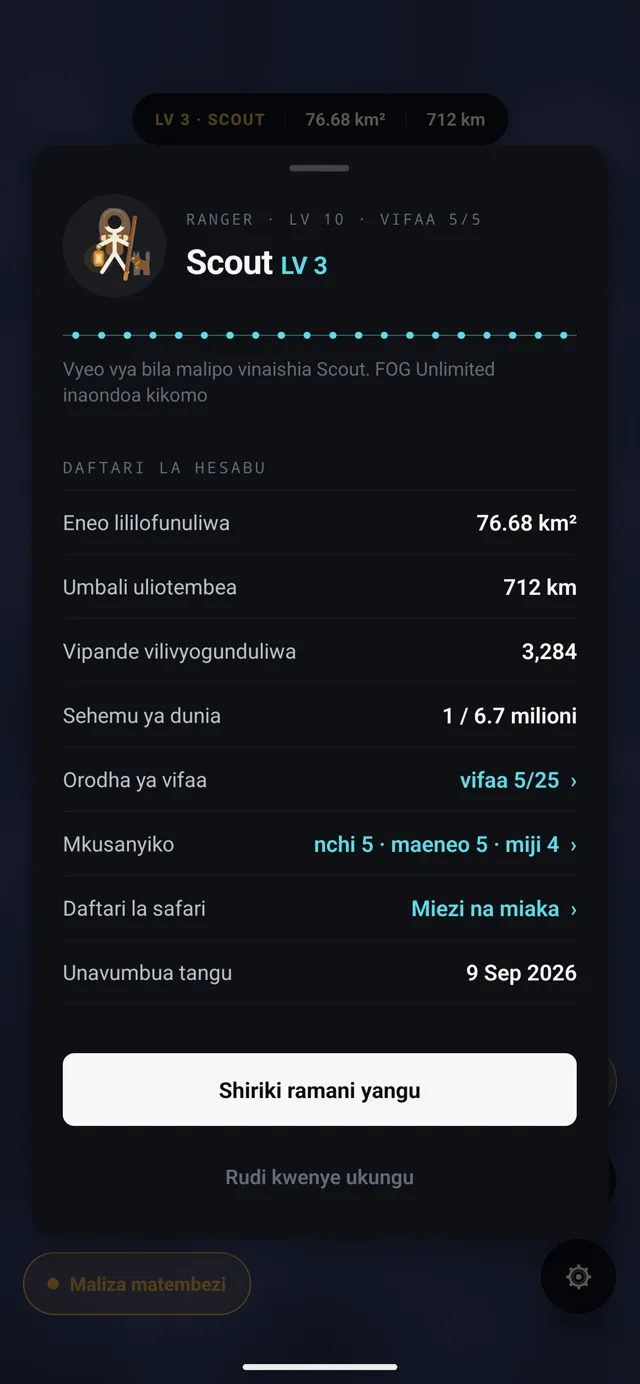Tap Shiriki ramani yangu button
The image size is (640, 1384).
click(320, 1089)
